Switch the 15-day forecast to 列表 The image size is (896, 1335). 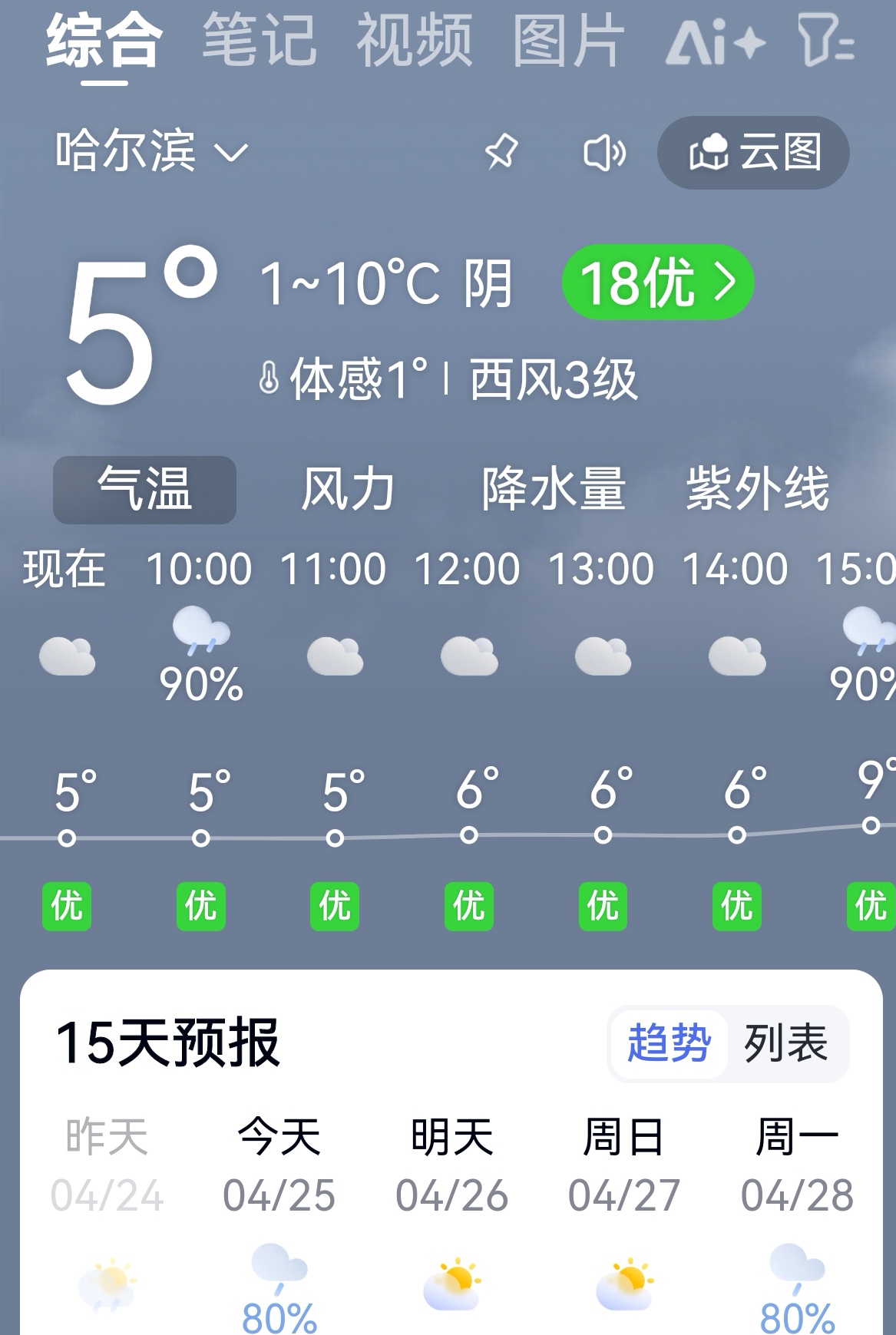[x=785, y=1043]
